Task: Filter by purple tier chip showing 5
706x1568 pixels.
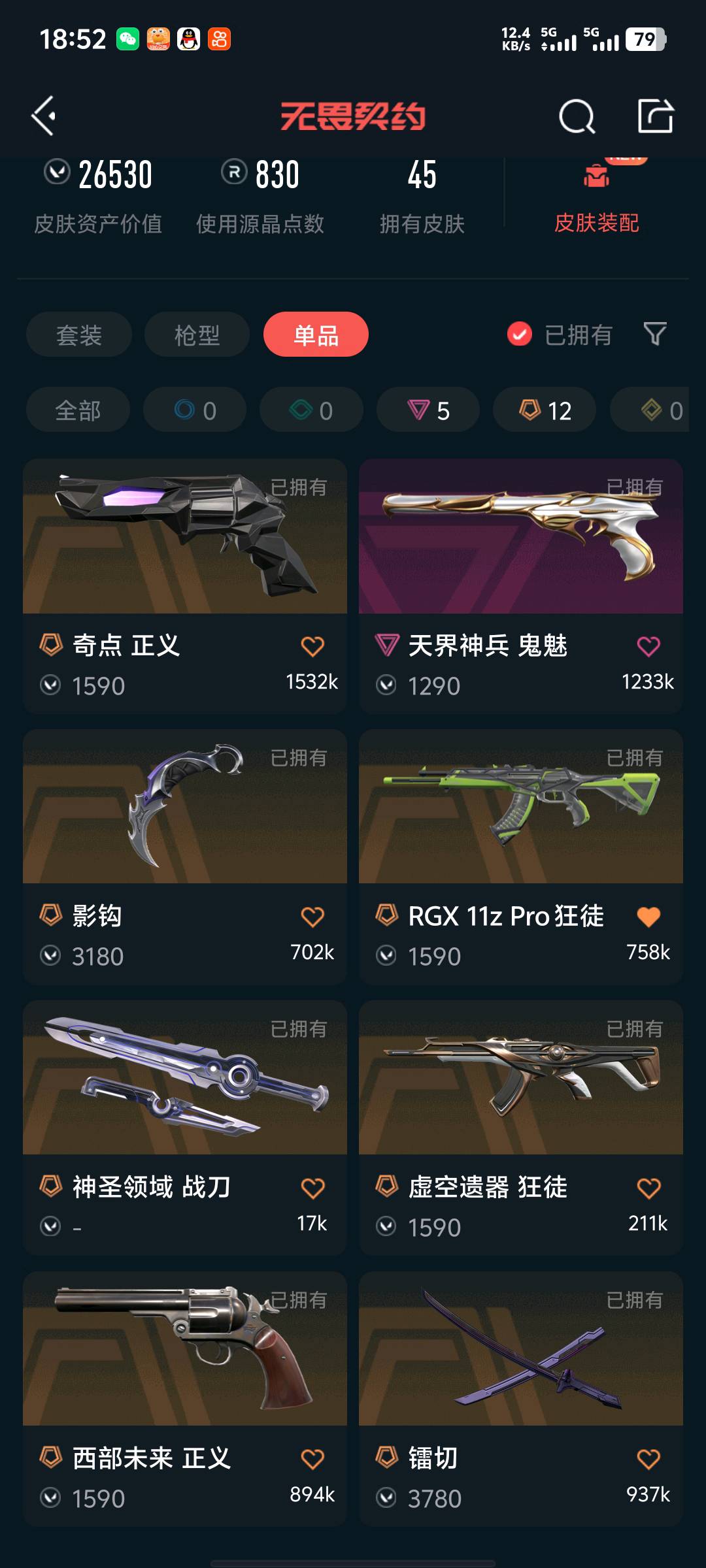Action: (428, 410)
